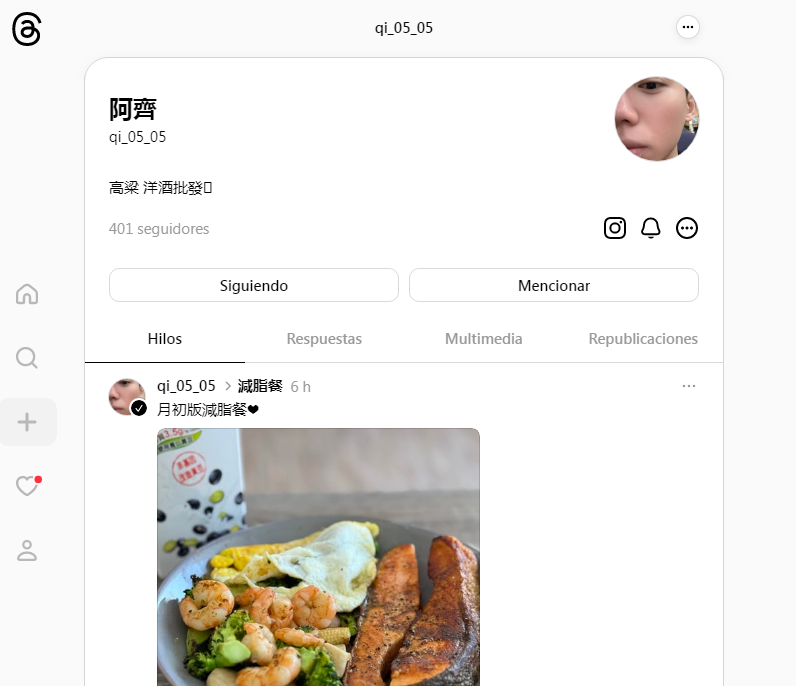View 阿齊's profile picture
The width and height of the screenshot is (796, 686).
click(x=656, y=119)
